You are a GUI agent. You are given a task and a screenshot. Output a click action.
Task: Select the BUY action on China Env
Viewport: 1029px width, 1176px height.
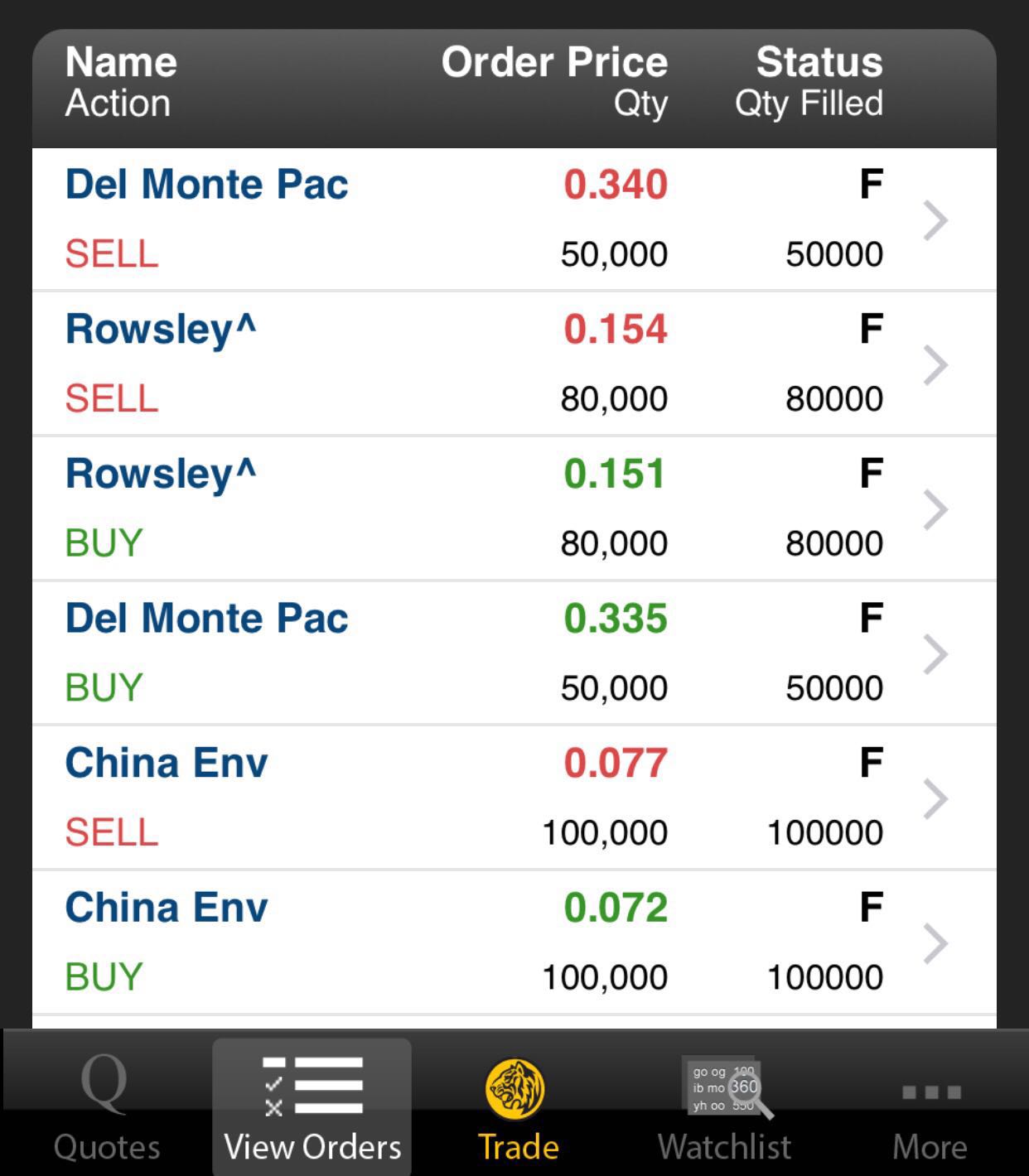pos(103,976)
